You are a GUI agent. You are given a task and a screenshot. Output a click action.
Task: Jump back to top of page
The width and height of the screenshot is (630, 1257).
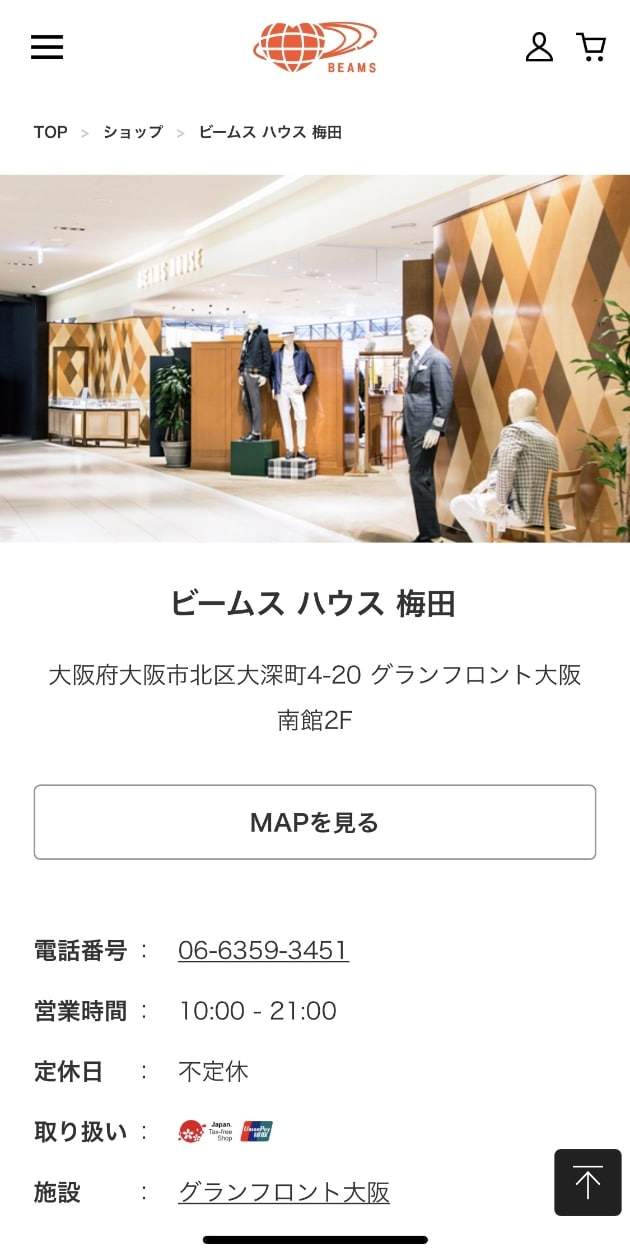pyautogui.click(x=588, y=1182)
